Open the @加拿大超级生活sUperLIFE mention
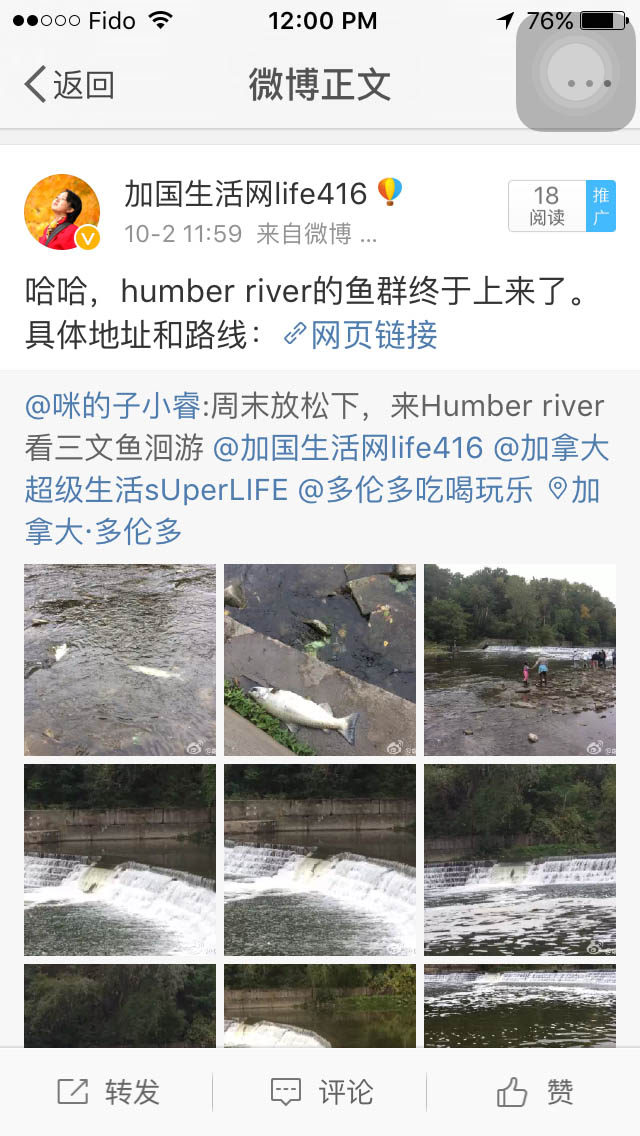640x1136 pixels. coord(157,490)
